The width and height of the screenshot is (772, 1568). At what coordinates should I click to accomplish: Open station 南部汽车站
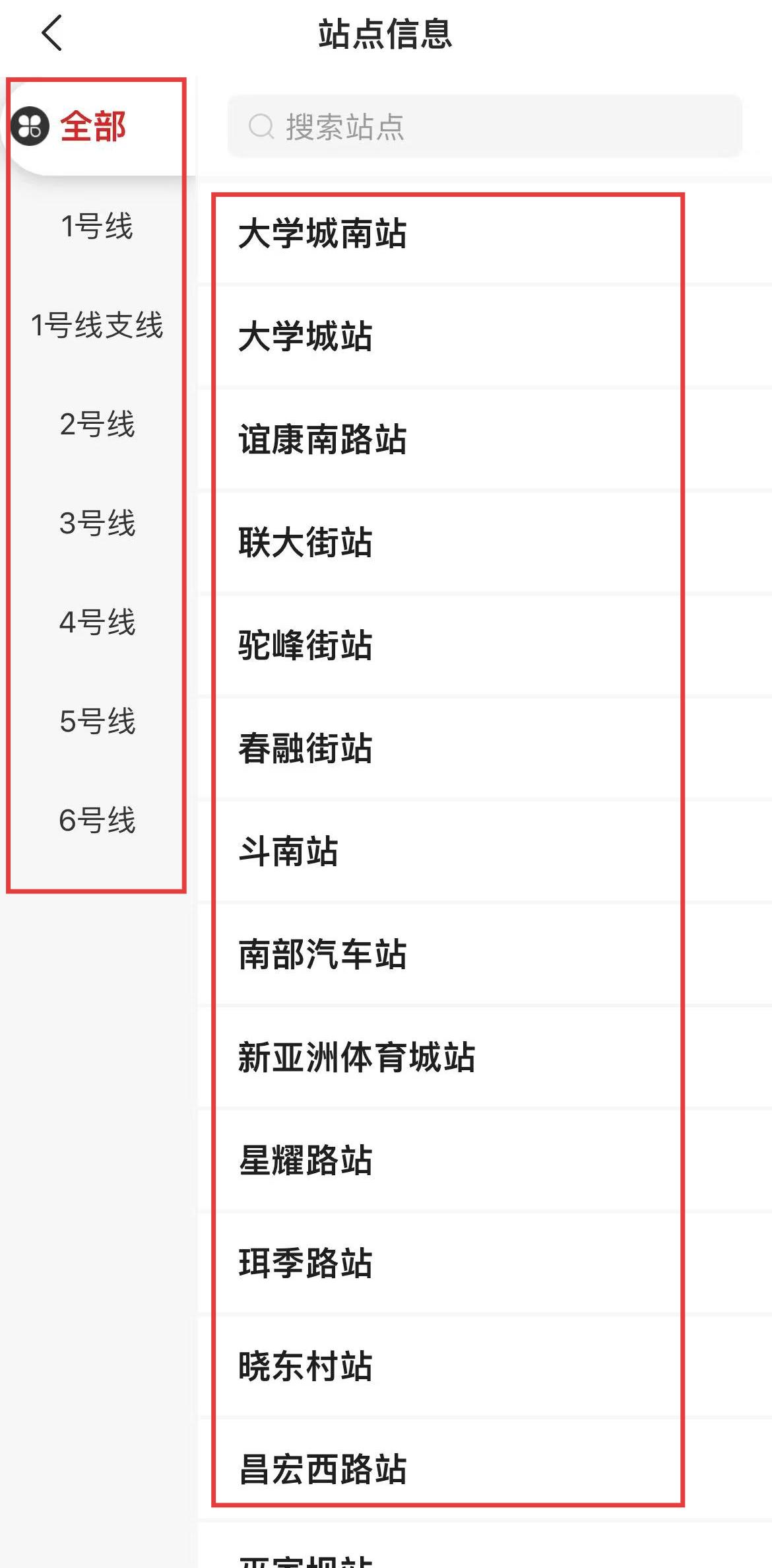click(x=485, y=954)
